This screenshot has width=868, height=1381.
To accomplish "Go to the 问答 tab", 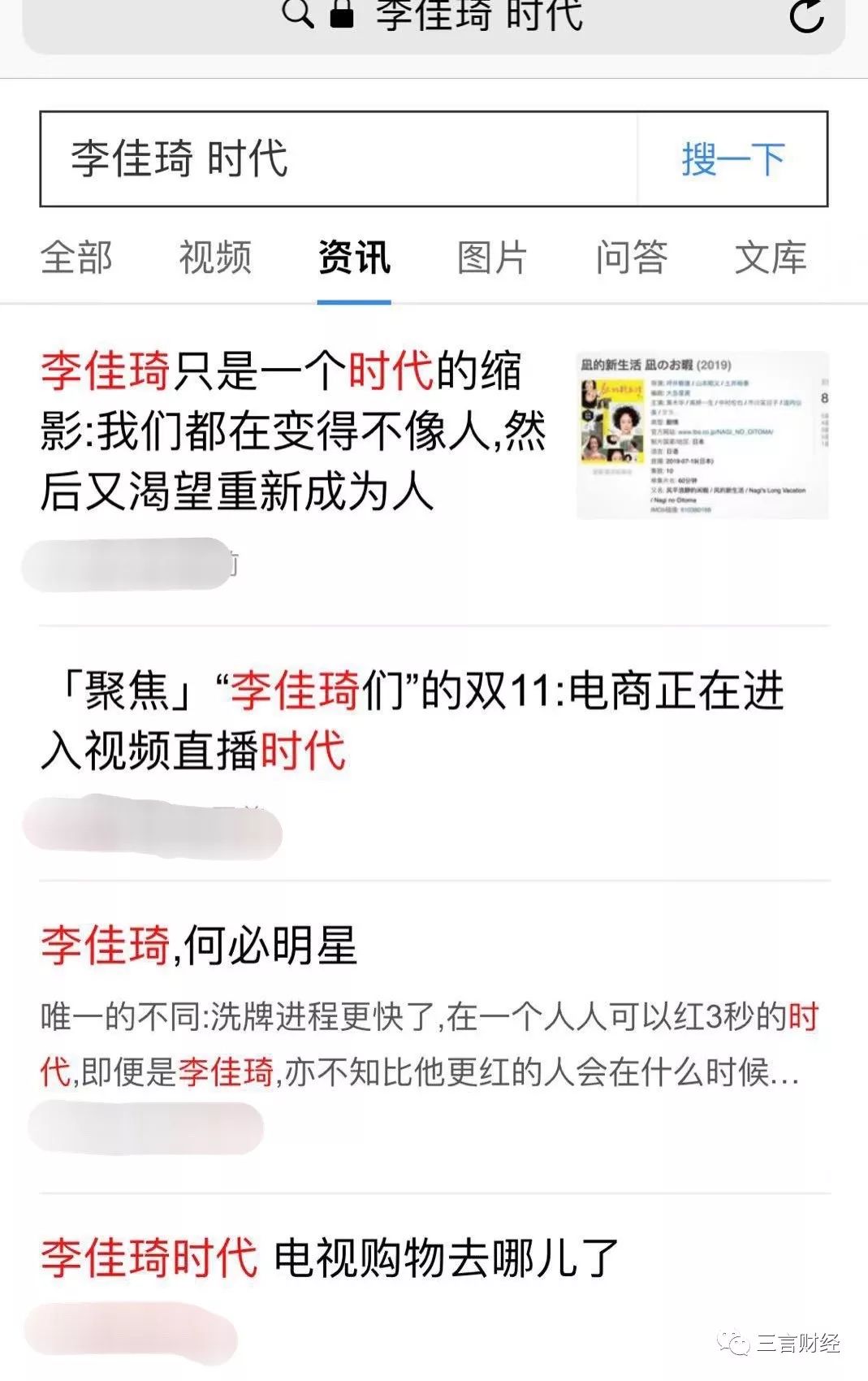I will 631,258.
